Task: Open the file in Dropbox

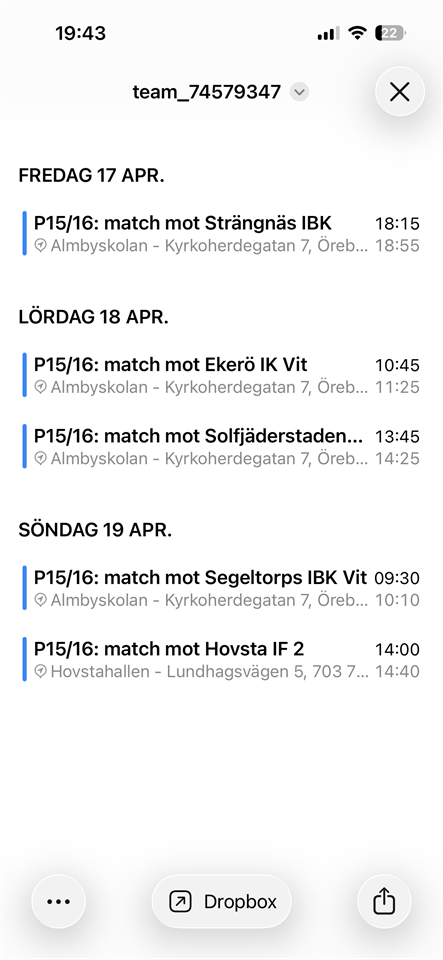Action: pos(222,901)
